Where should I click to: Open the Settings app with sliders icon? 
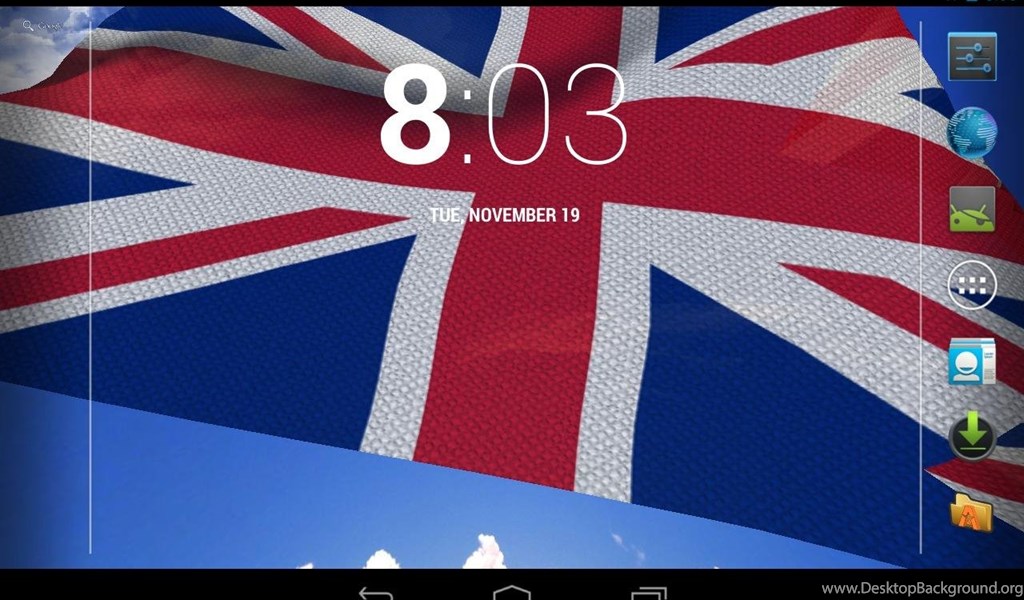click(971, 57)
